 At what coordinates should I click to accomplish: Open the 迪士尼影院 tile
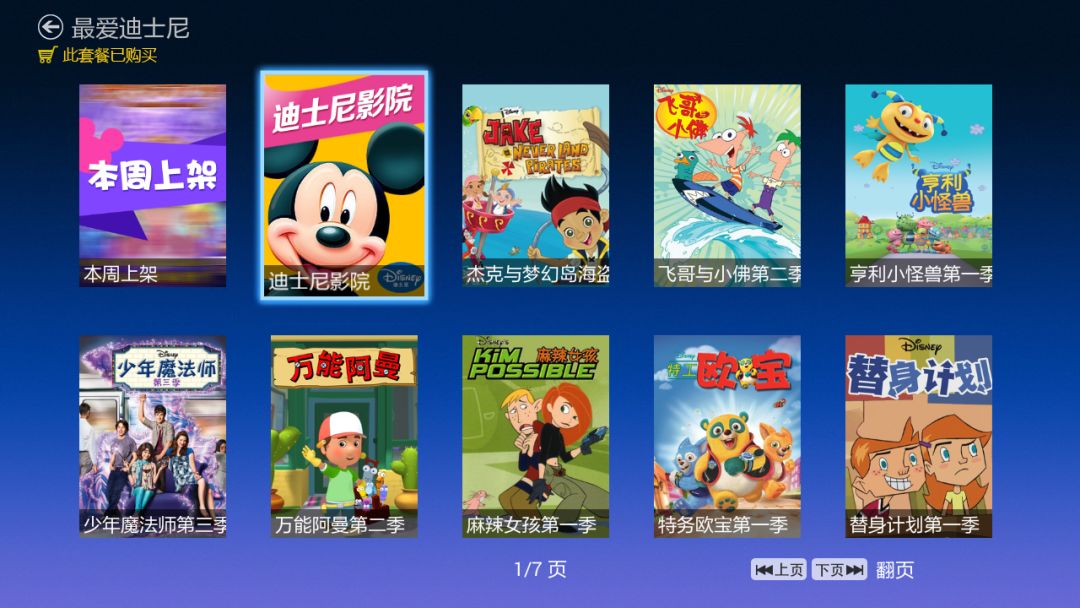tap(344, 185)
